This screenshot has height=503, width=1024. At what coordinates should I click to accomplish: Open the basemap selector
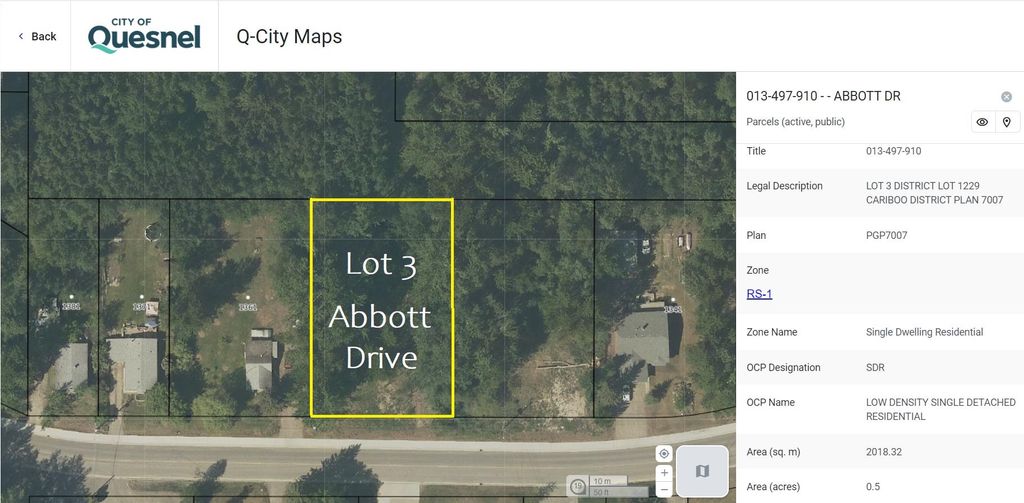tap(702, 471)
